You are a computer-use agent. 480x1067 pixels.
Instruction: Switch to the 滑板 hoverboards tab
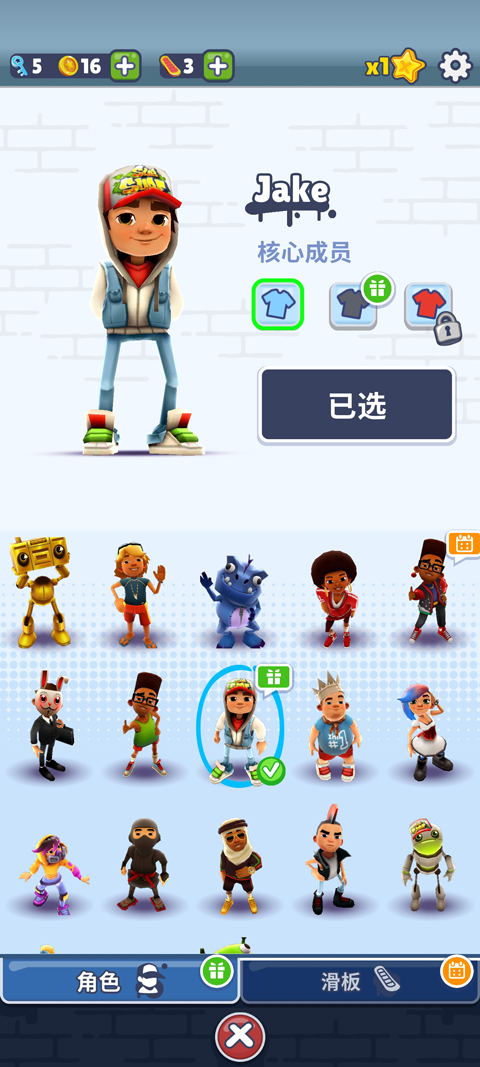[360, 981]
